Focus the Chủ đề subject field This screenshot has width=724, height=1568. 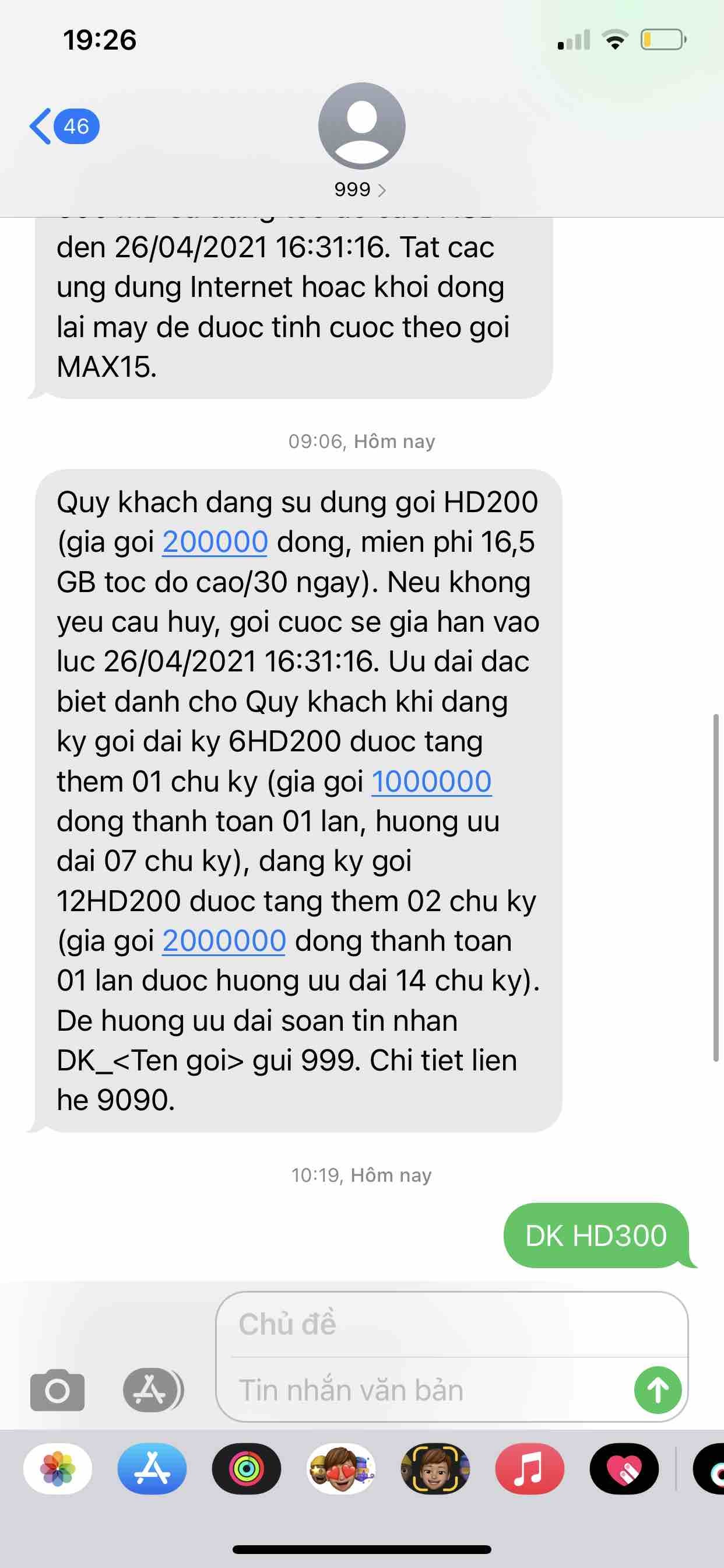450,1324
